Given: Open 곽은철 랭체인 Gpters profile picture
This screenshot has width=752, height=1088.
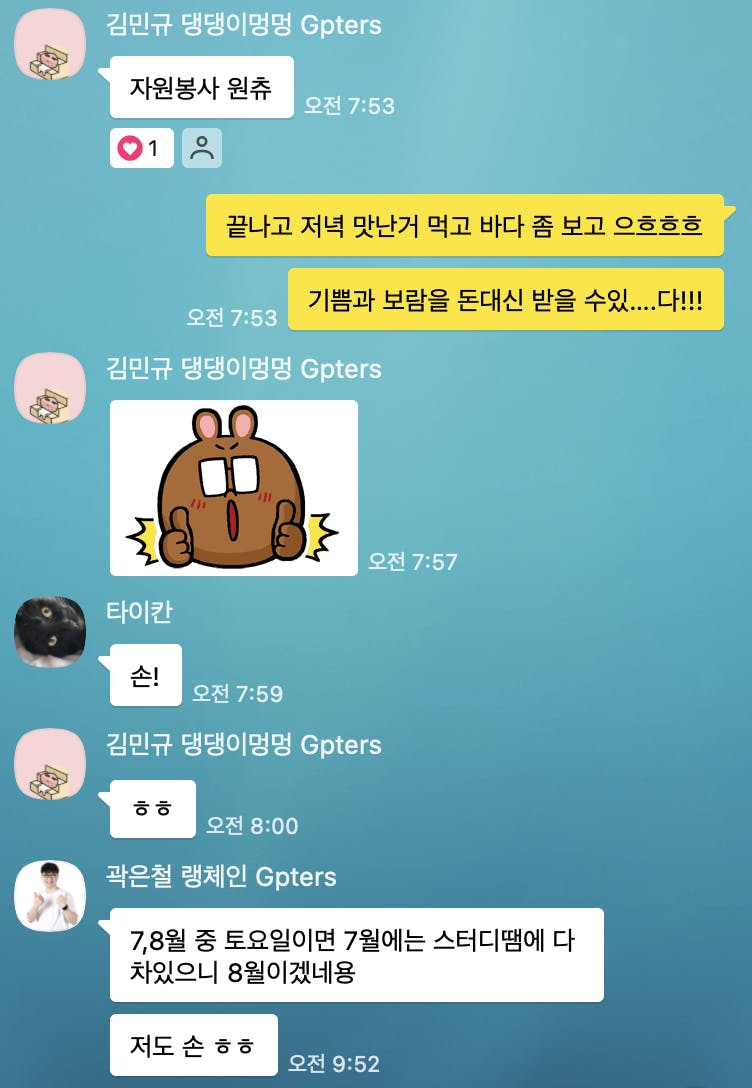Looking at the screenshot, I should (50, 896).
